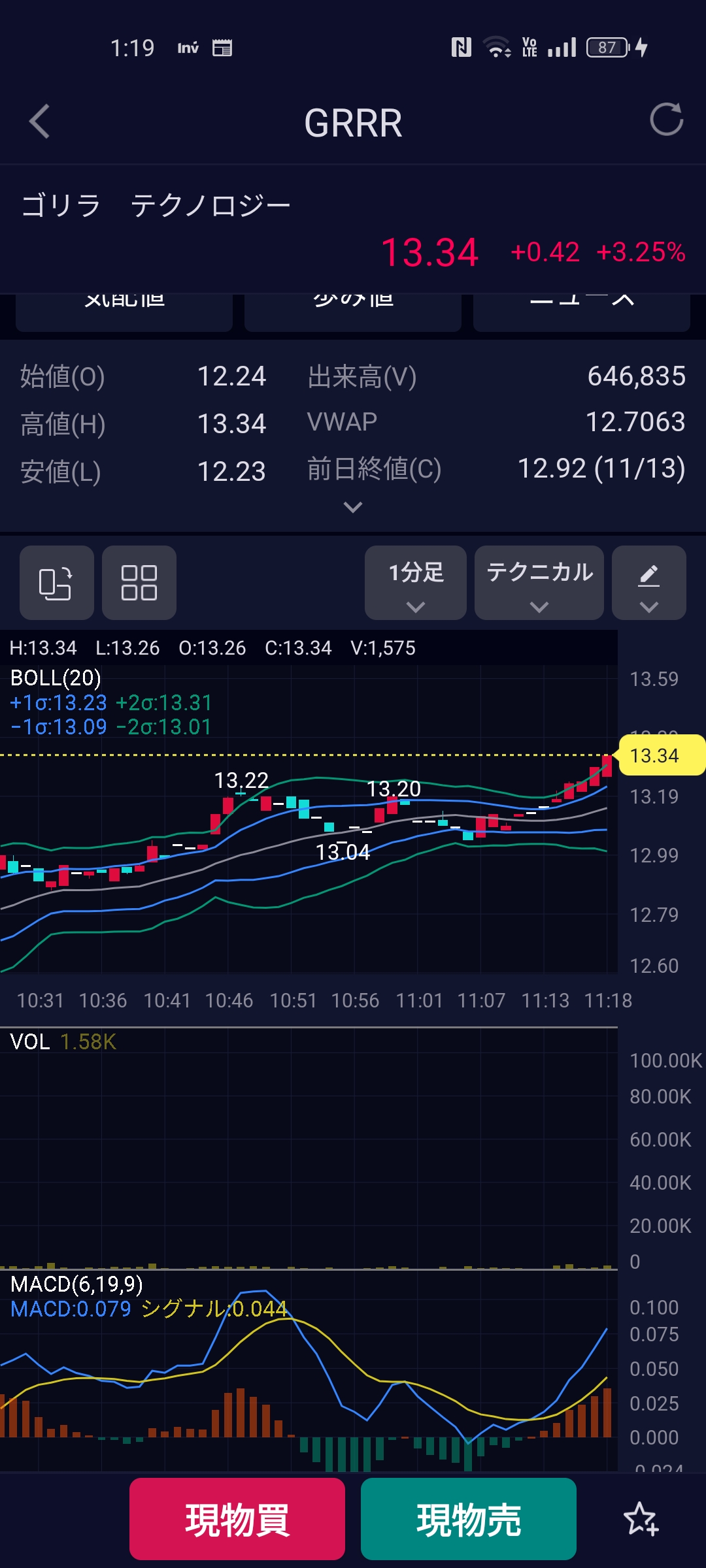
Task: Open the テクニカル indicators dropdown
Action: coord(539,583)
